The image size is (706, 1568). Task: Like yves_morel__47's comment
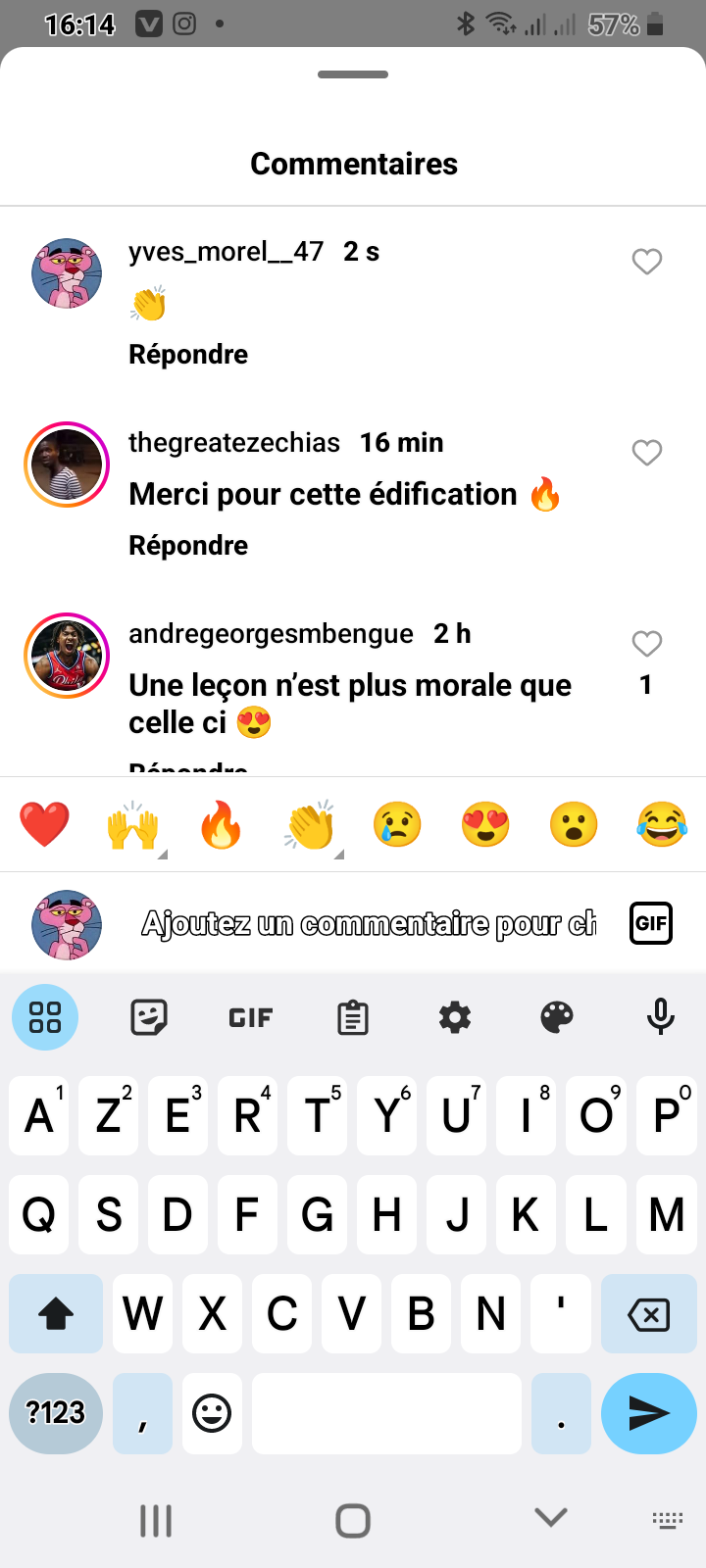(646, 262)
